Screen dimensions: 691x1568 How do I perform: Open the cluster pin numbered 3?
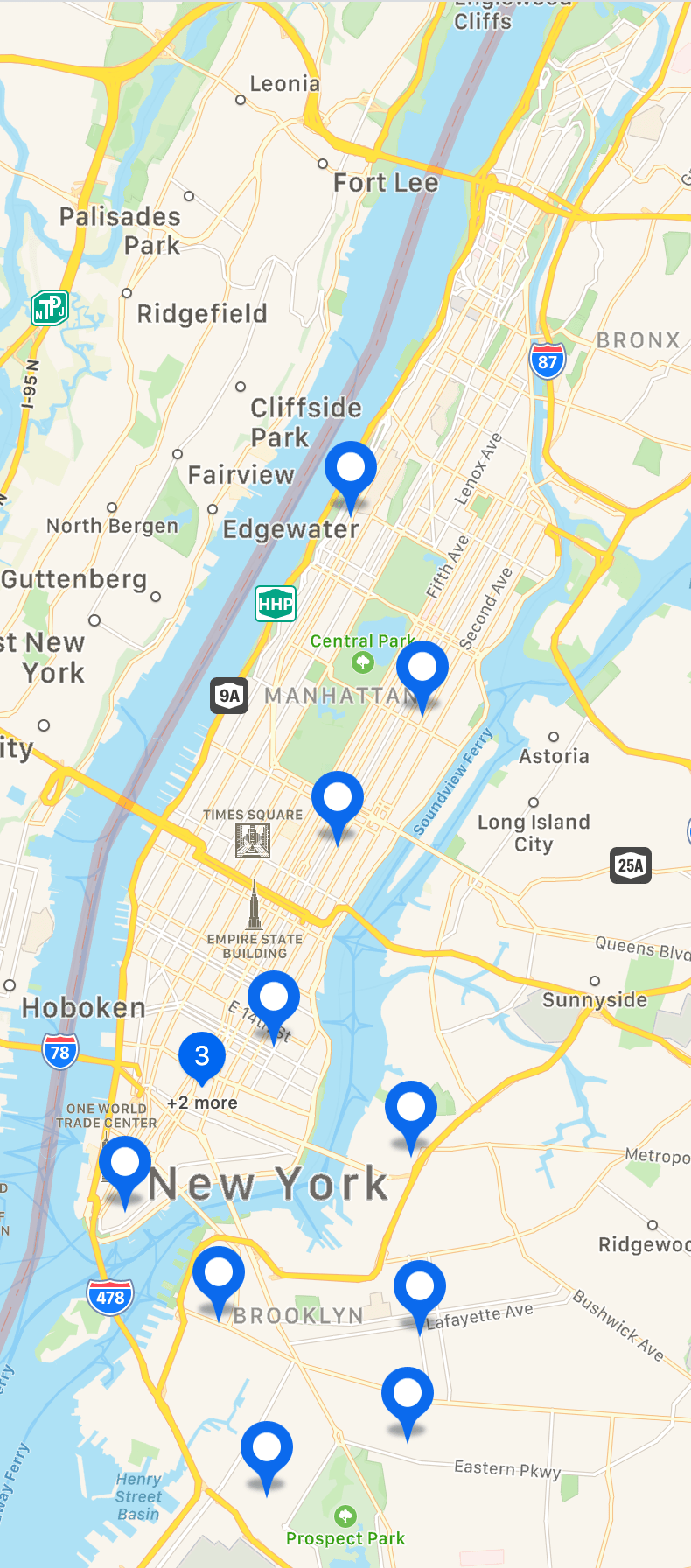(202, 1056)
